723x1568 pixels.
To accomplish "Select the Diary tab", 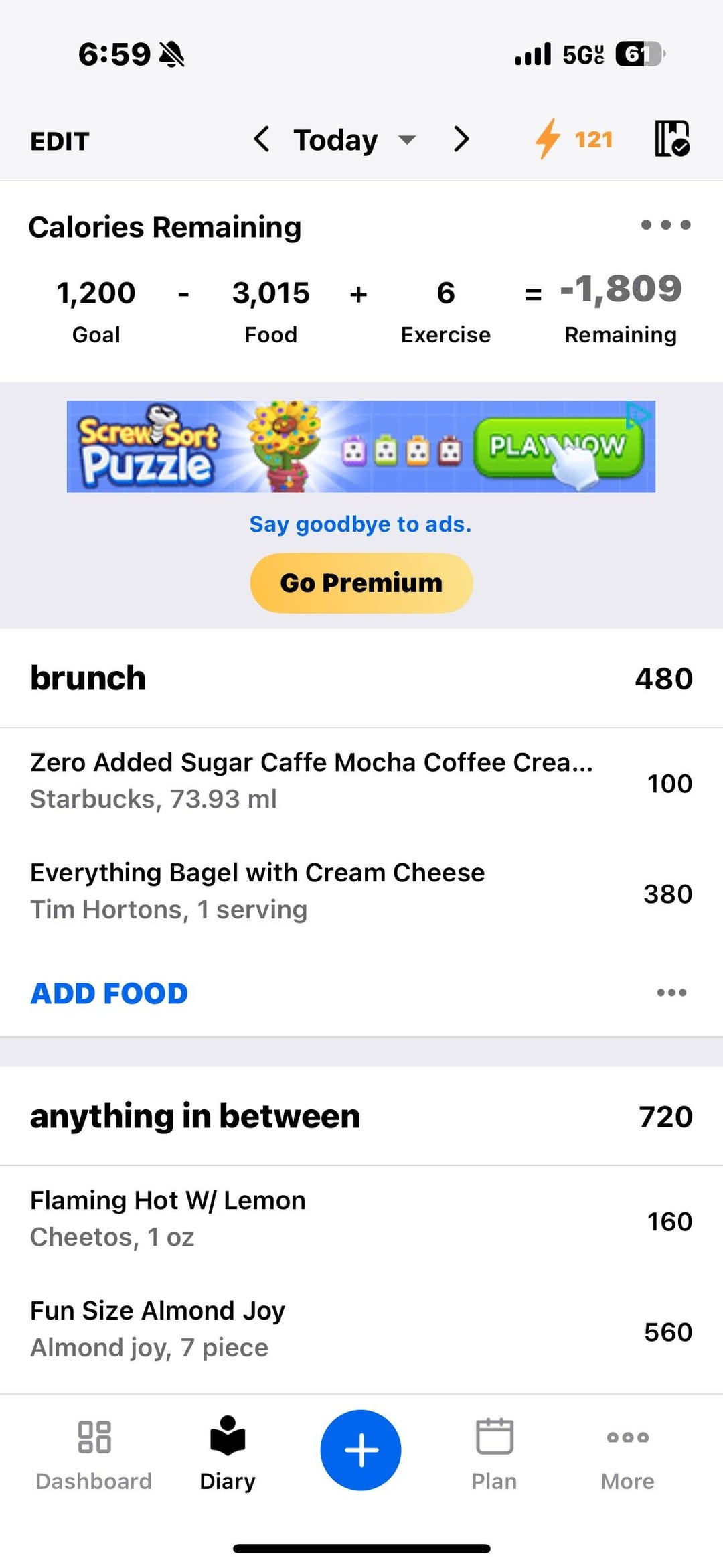I will [x=228, y=1452].
